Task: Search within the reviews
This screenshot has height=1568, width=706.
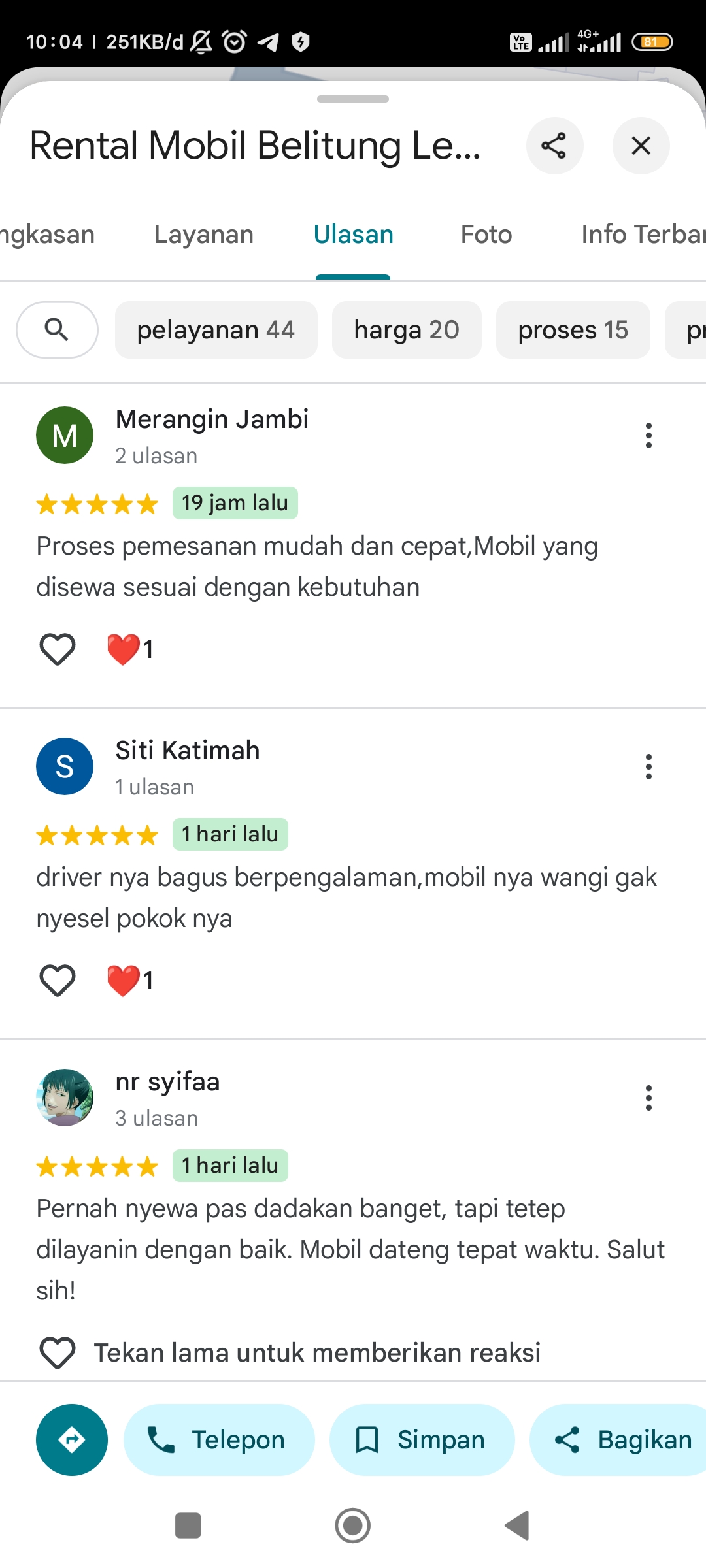Action: coord(57,330)
